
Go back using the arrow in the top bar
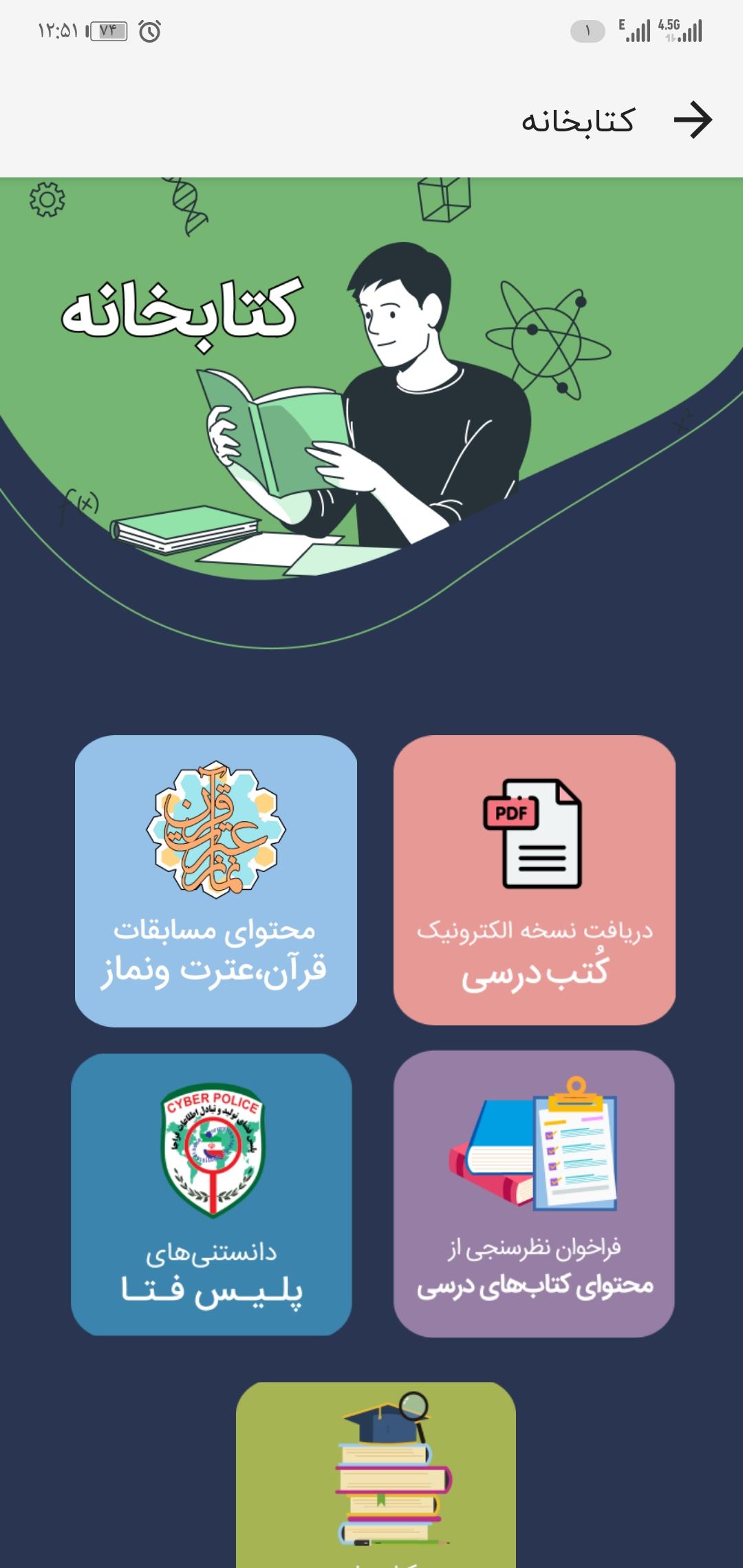tap(692, 120)
